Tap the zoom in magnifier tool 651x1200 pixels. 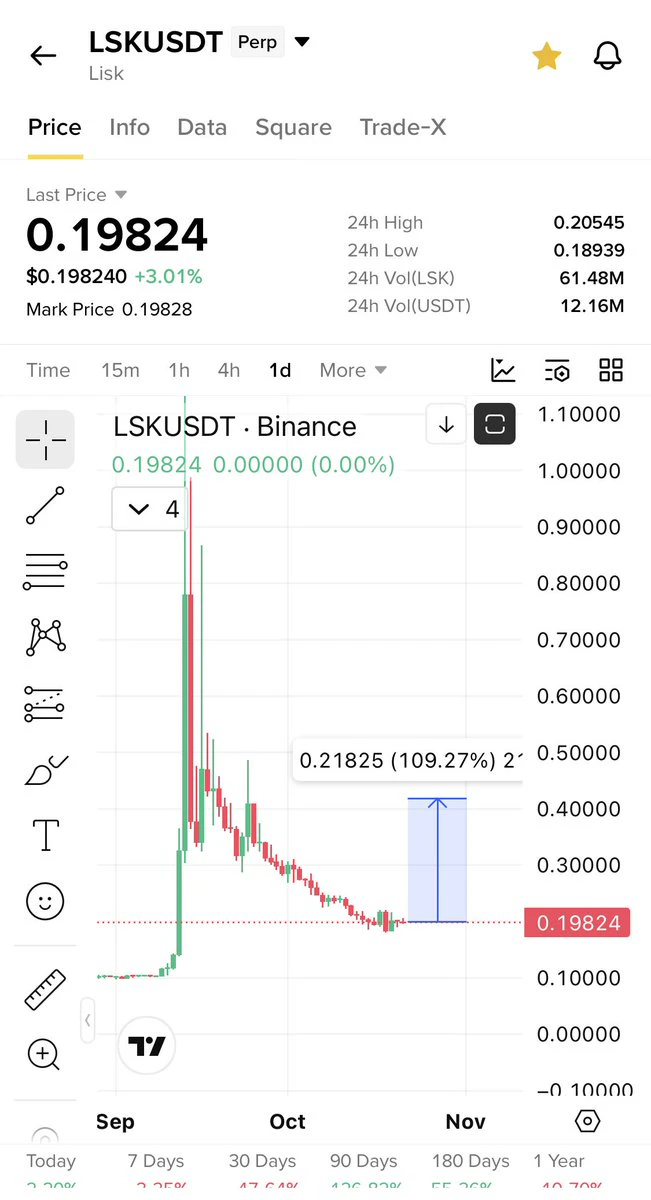pyautogui.click(x=44, y=1054)
